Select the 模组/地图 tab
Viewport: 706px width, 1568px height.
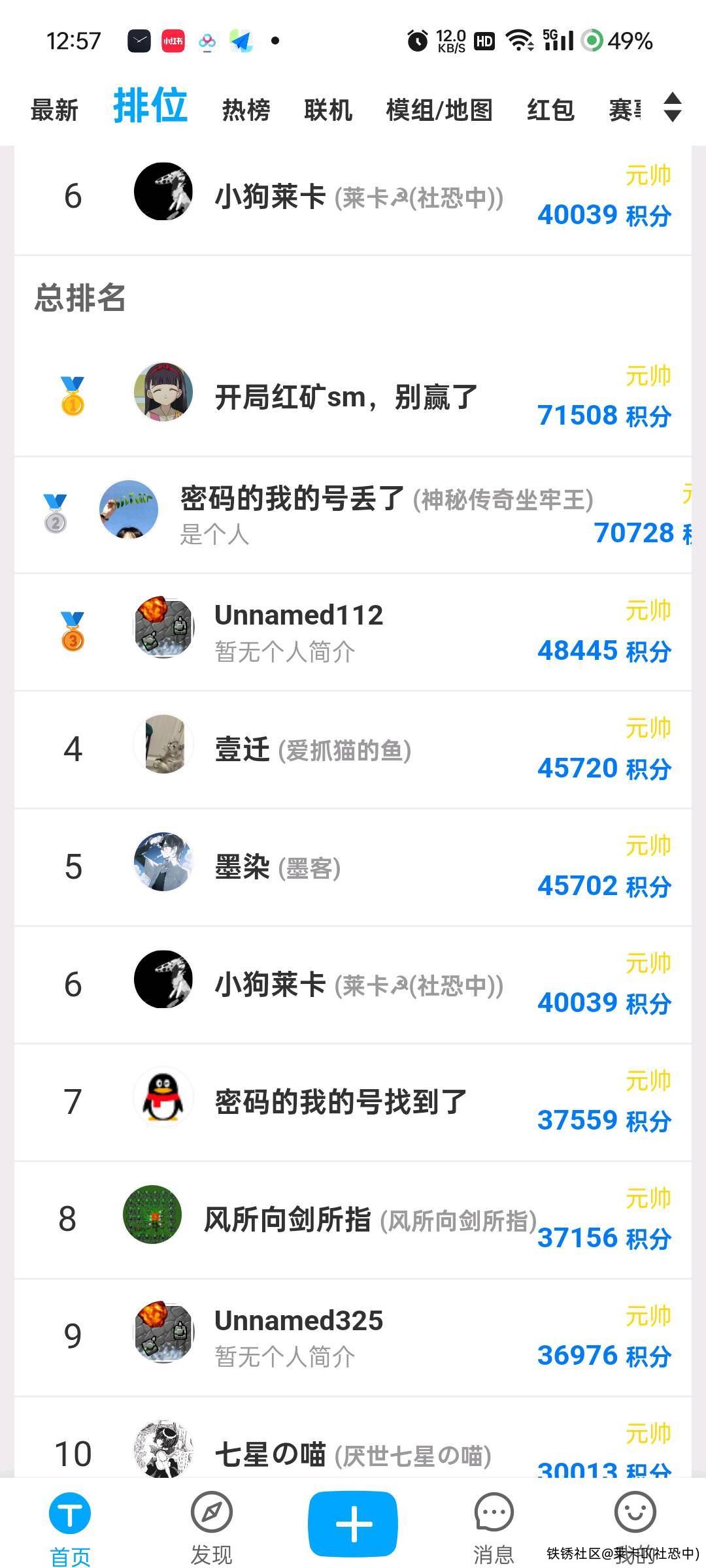(x=439, y=110)
